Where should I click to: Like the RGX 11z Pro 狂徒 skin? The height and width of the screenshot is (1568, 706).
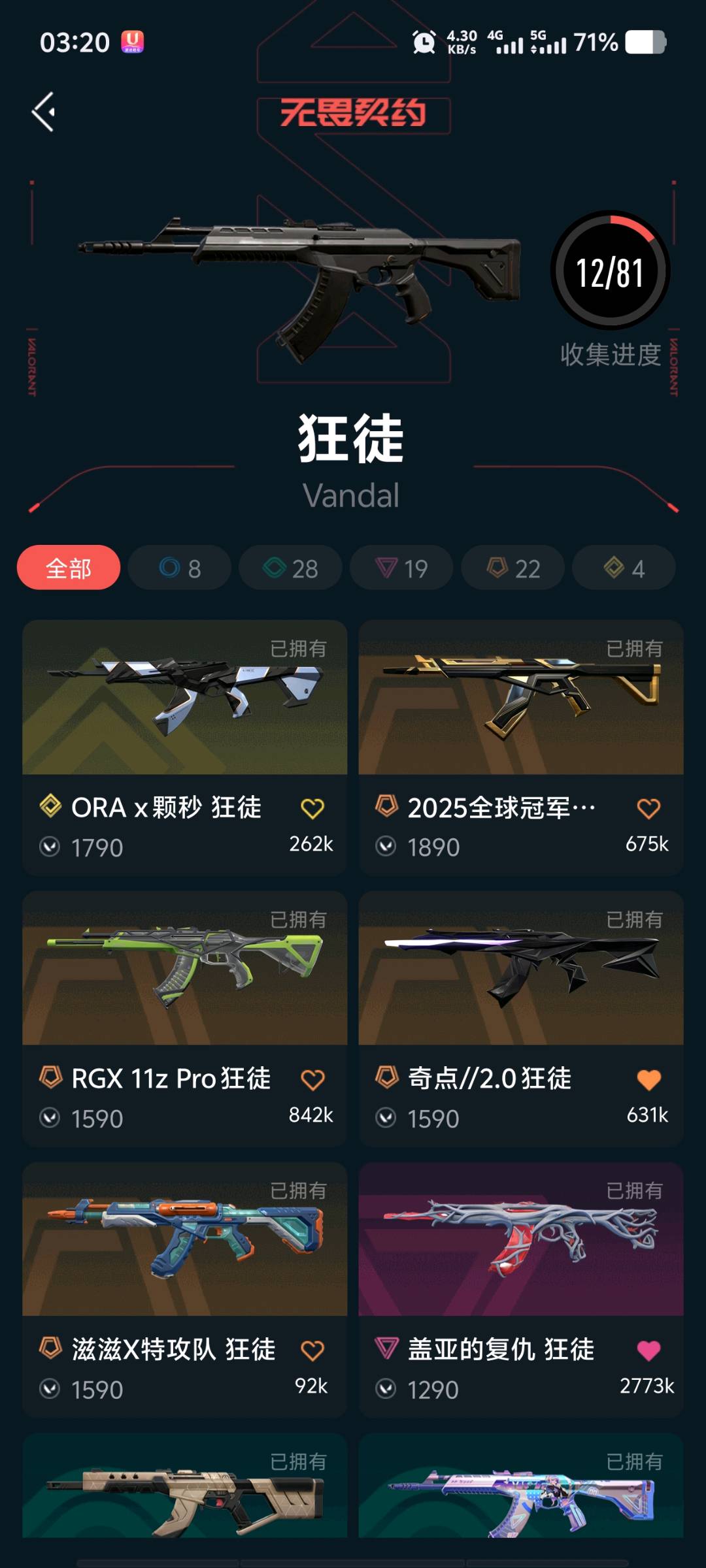pyautogui.click(x=312, y=1080)
